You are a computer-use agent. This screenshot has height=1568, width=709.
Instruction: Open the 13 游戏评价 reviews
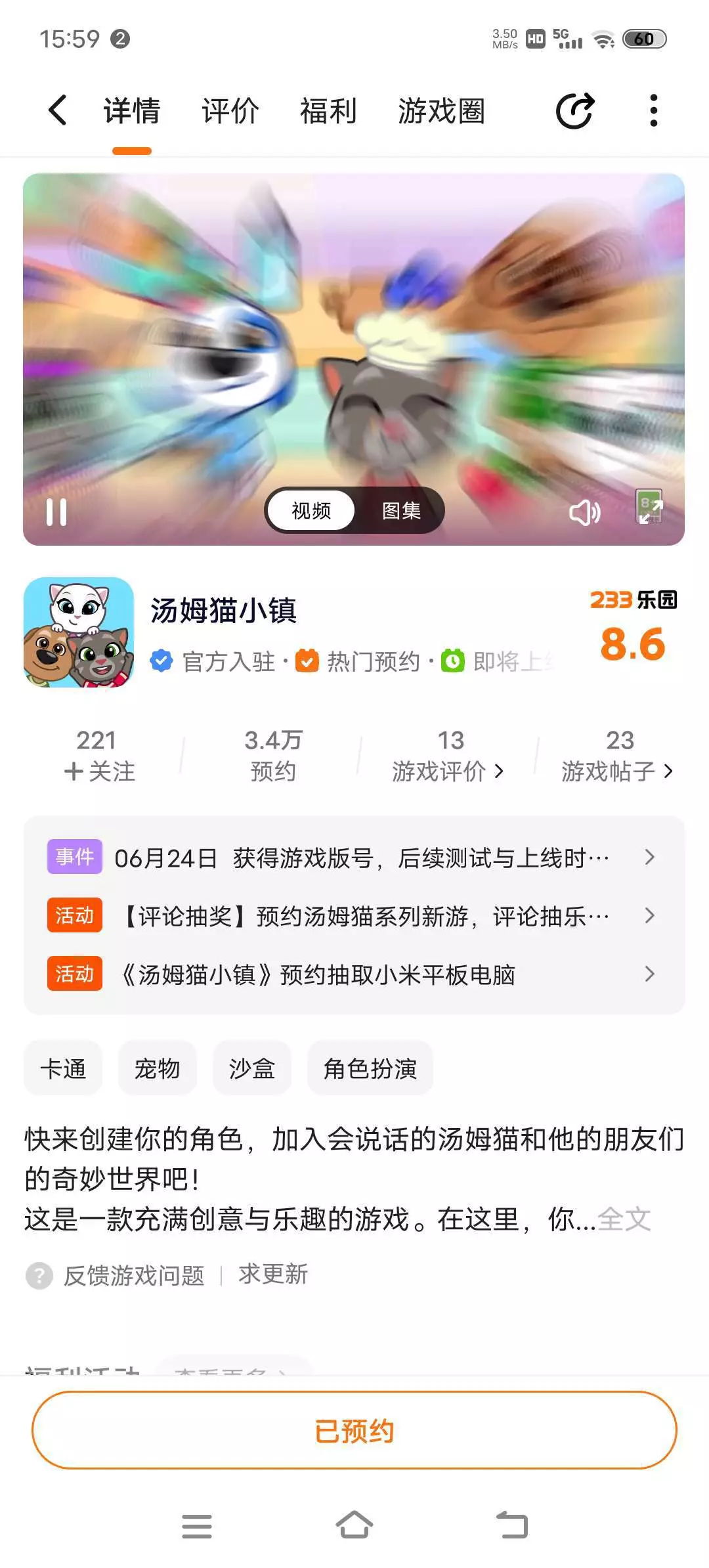pos(449,756)
